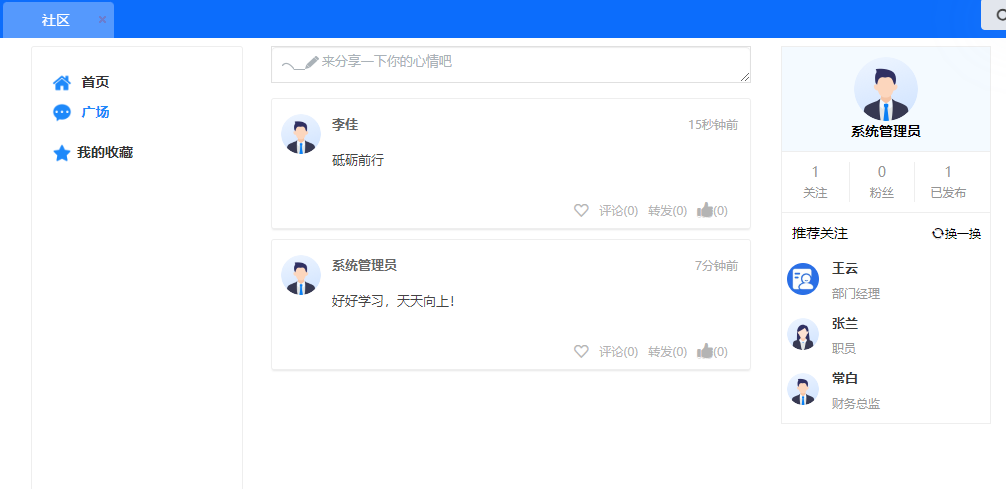
Task: View the 关注 following list
Action: coord(815,182)
